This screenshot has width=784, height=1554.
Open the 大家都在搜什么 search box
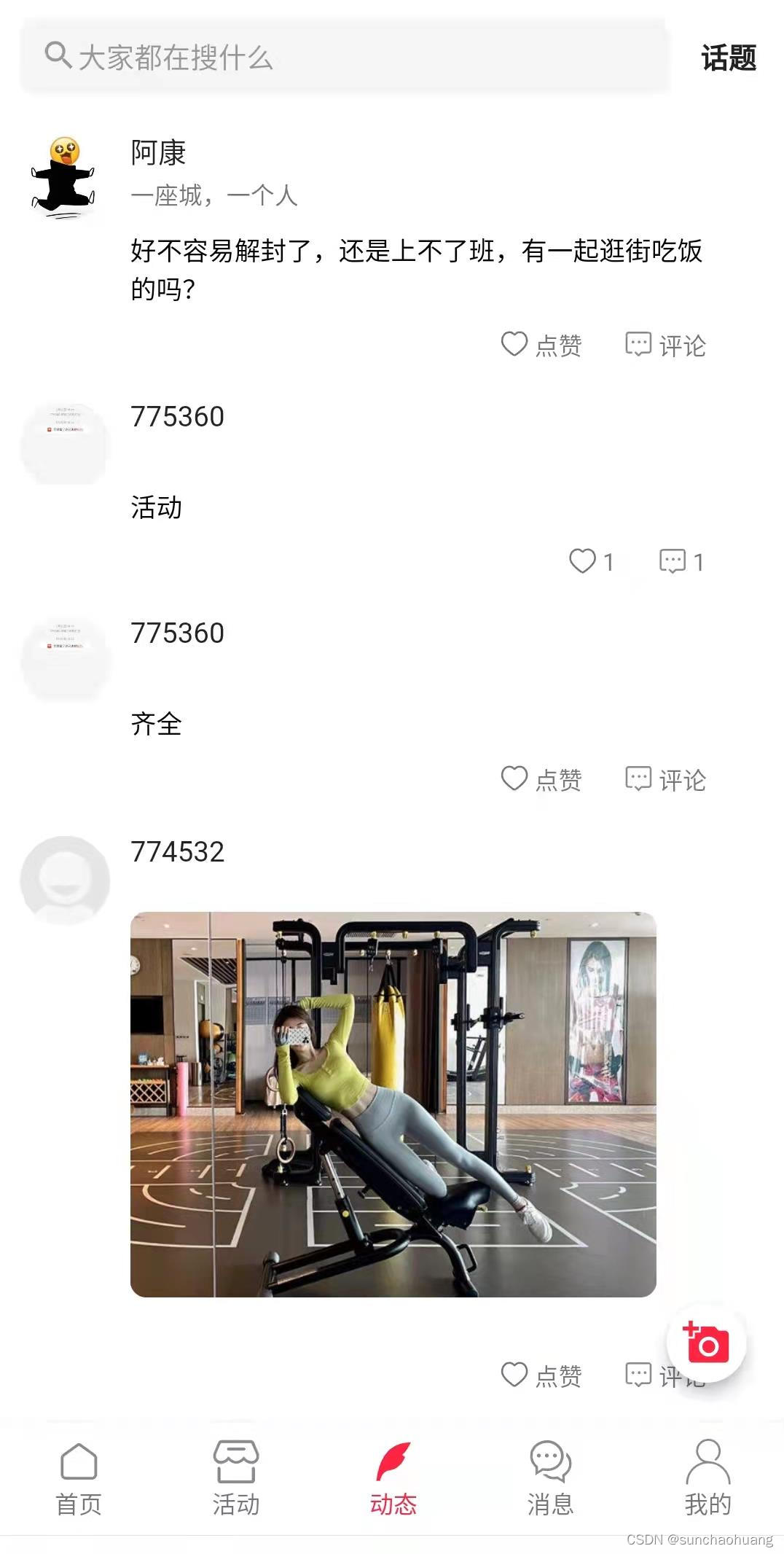(x=342, y=57)
